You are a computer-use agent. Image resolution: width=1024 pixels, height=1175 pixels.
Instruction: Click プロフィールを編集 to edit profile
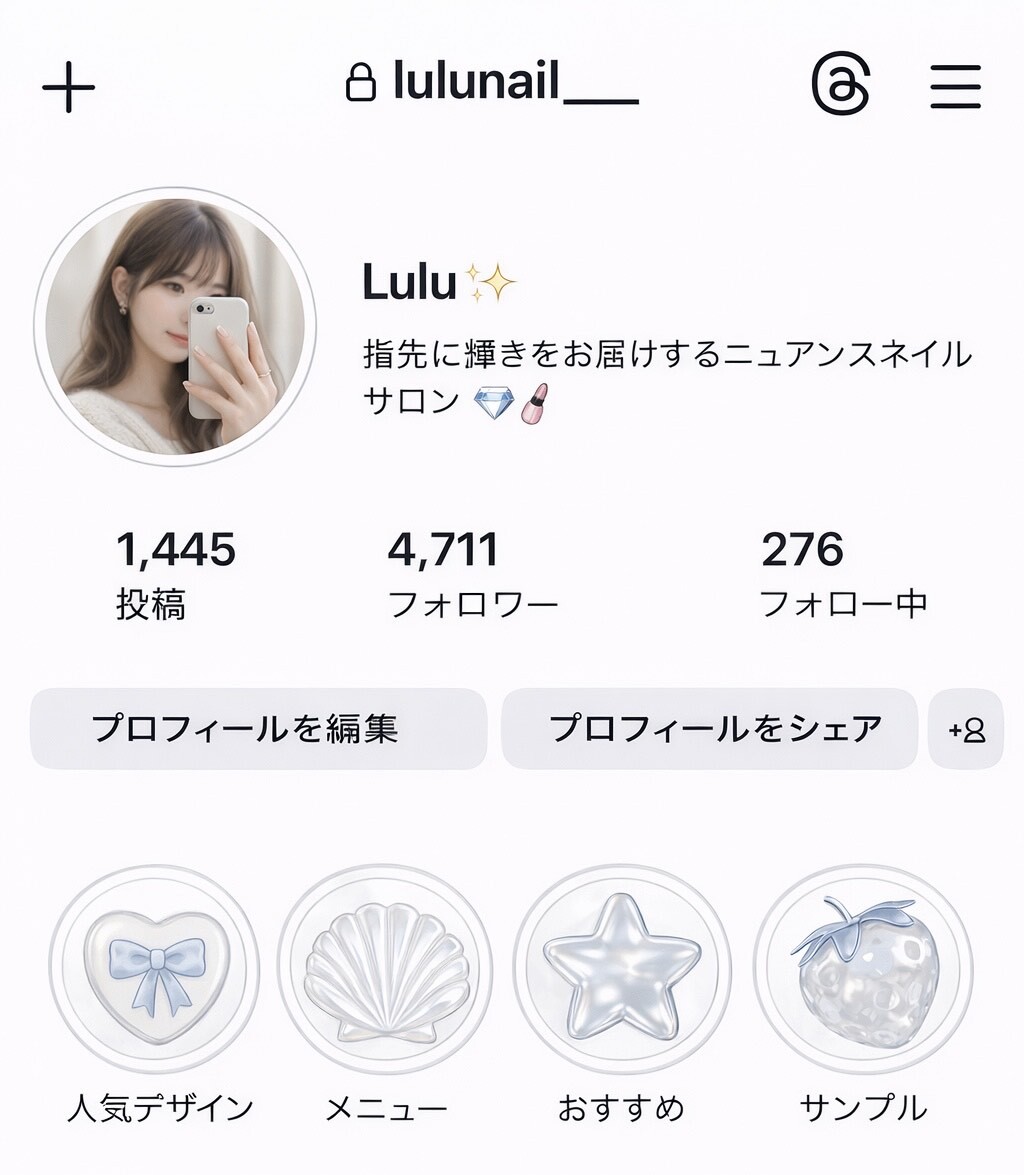[x=255, y=730]
